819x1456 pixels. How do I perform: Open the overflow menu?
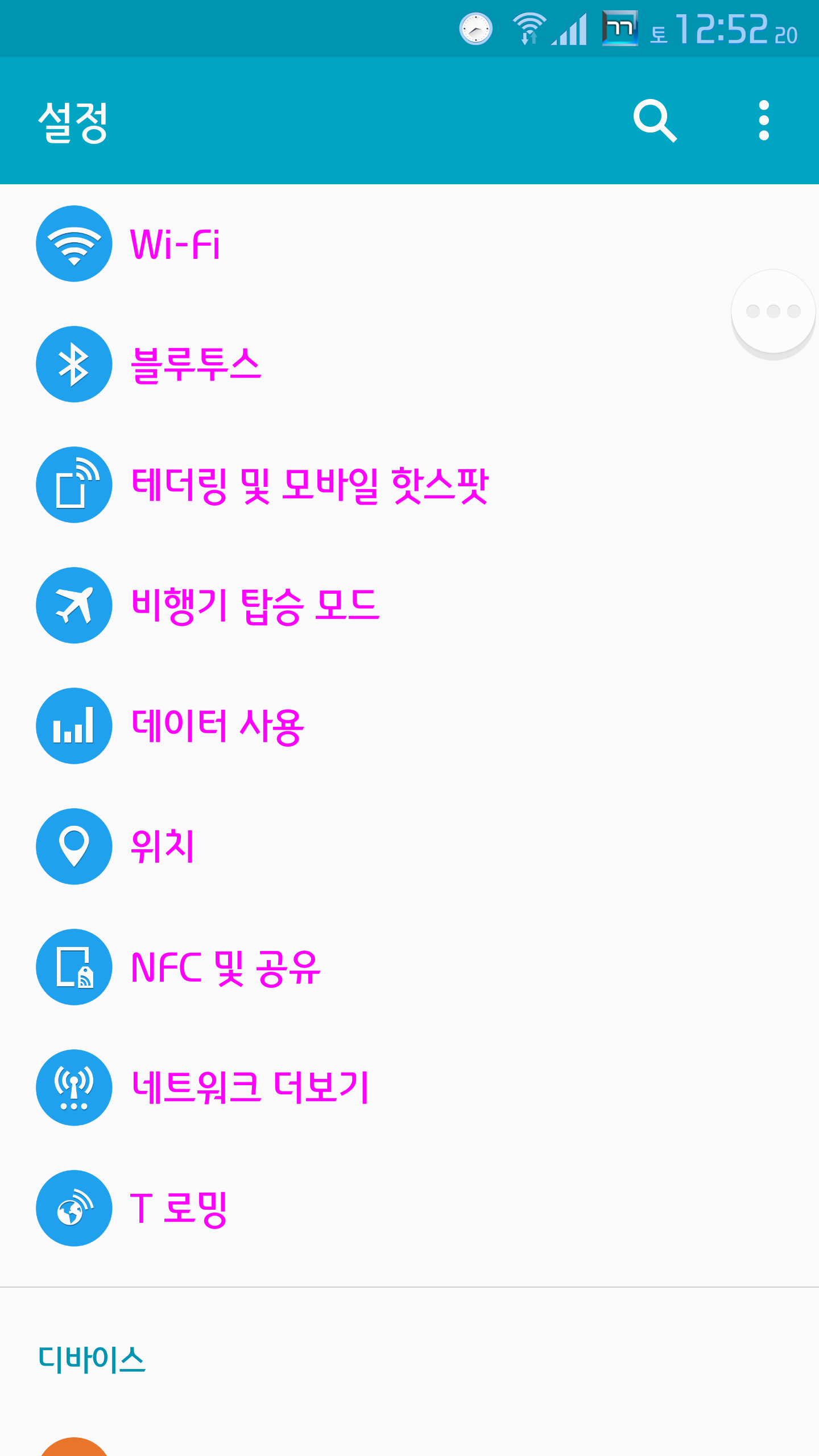[x=763, y=121]
